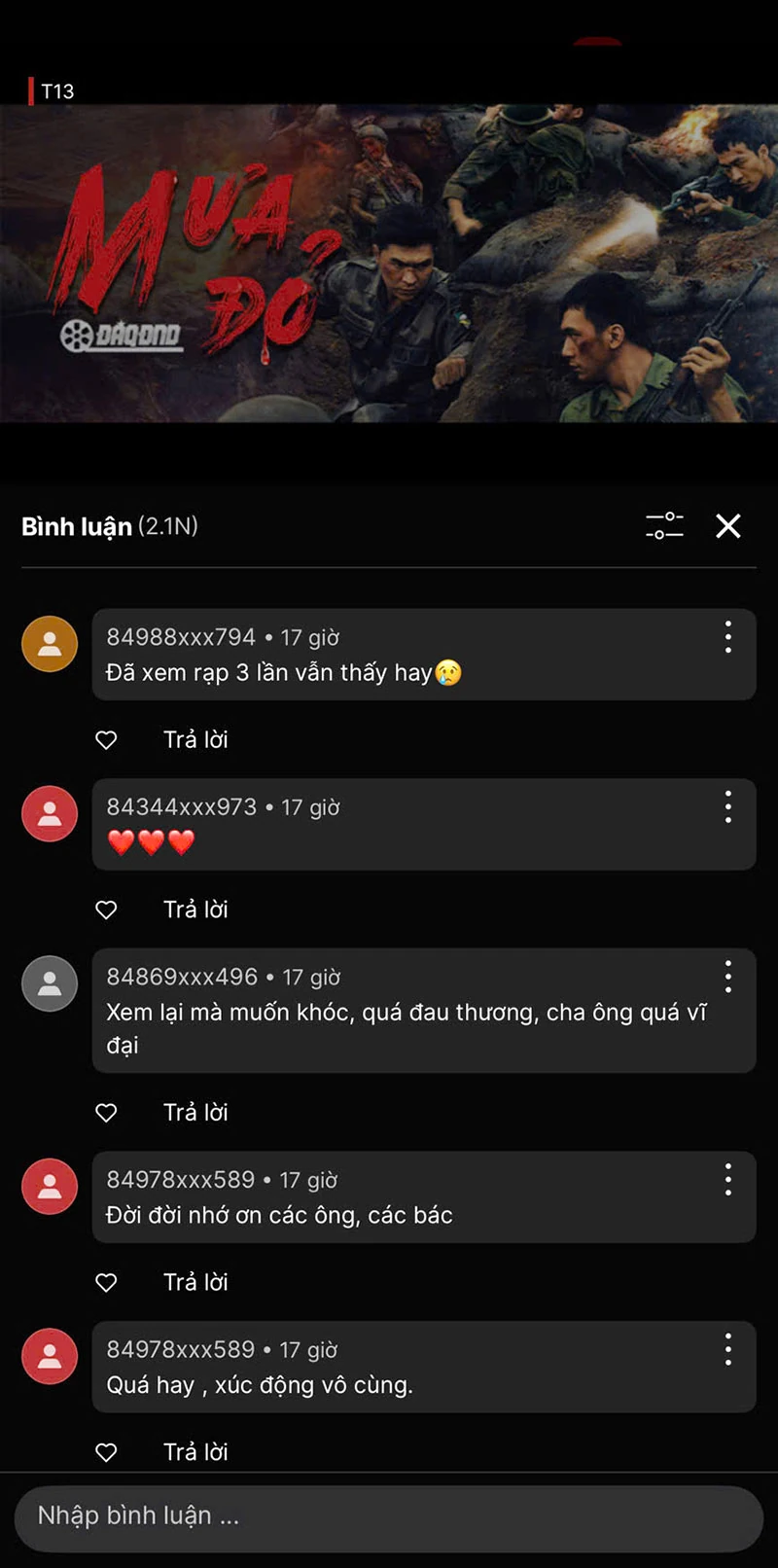Screen dimensions: 778x1568
Task: Reply to the comment by 84869xxx496
Action: click(194, 1113)
